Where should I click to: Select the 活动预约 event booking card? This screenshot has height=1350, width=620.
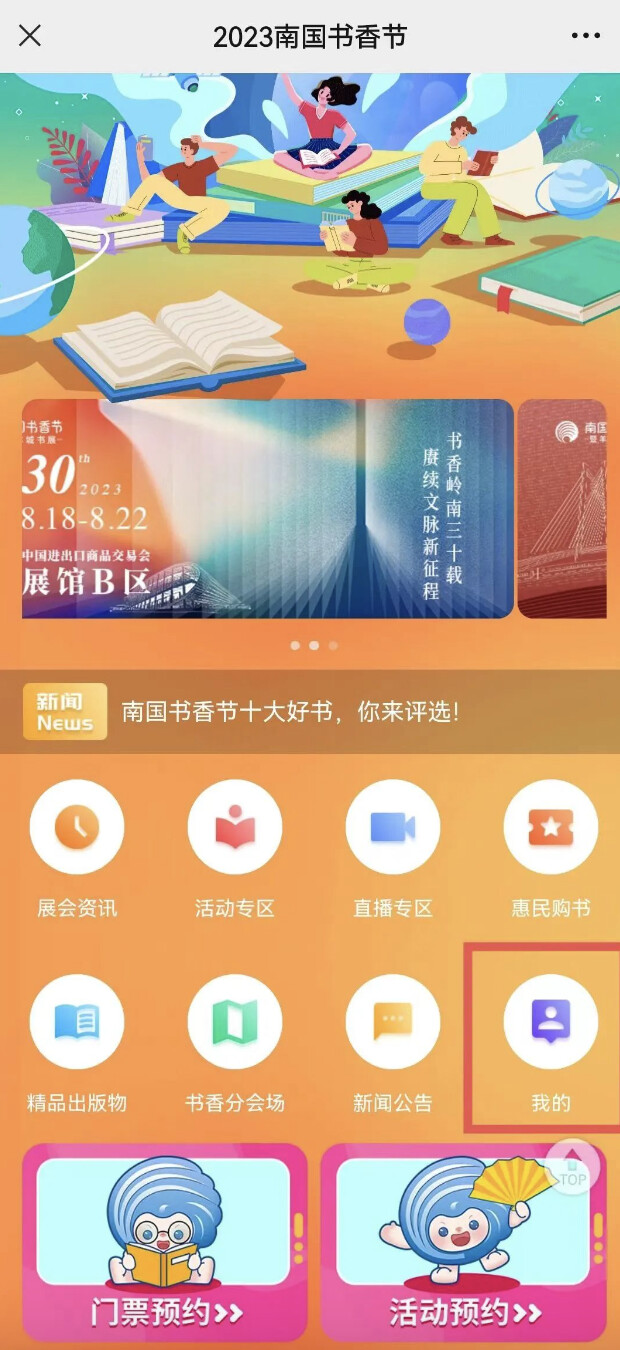(464, 1242)
